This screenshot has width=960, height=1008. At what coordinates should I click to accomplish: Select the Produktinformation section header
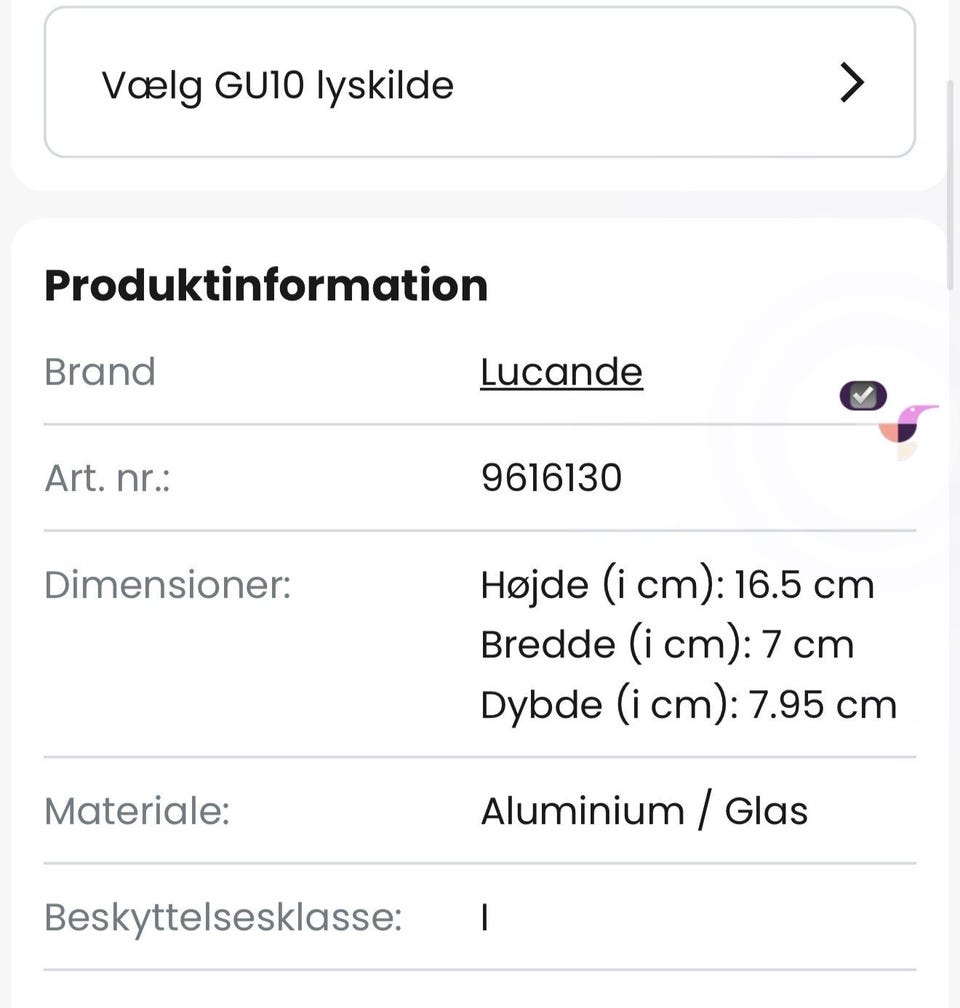tap(265, 285)
